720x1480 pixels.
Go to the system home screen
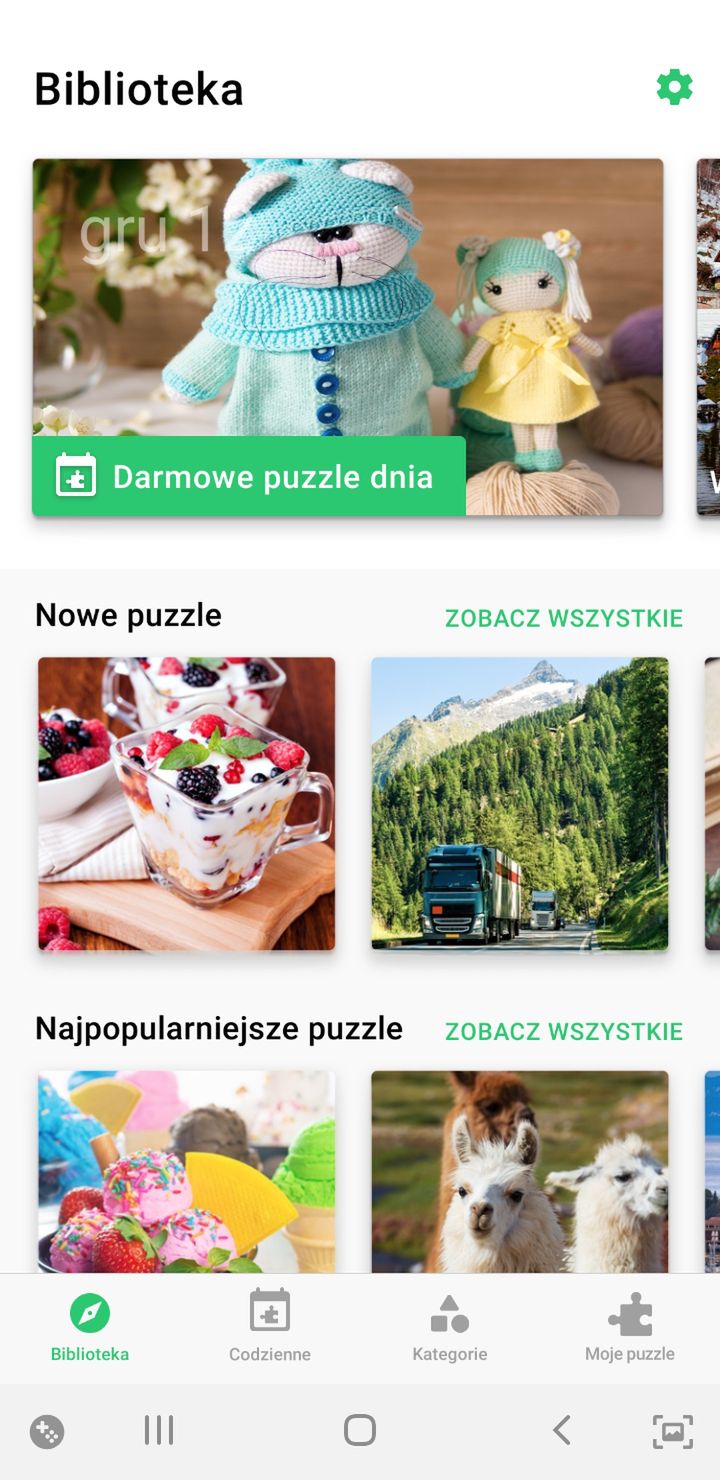click(x=360, y=1430)
